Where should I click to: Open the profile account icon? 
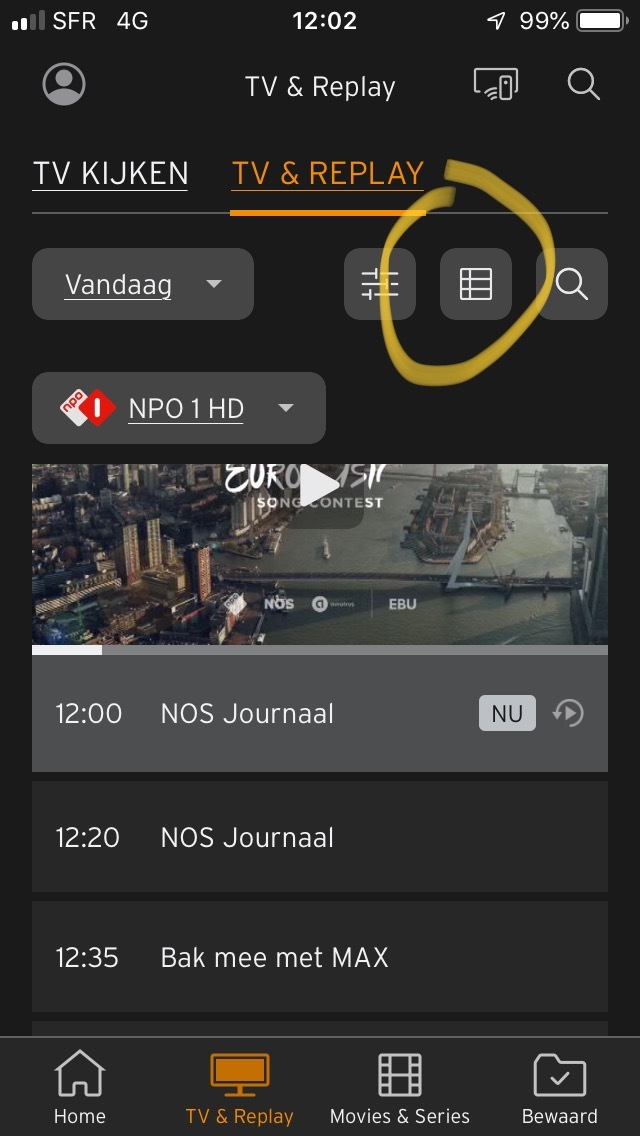[64, 85]
